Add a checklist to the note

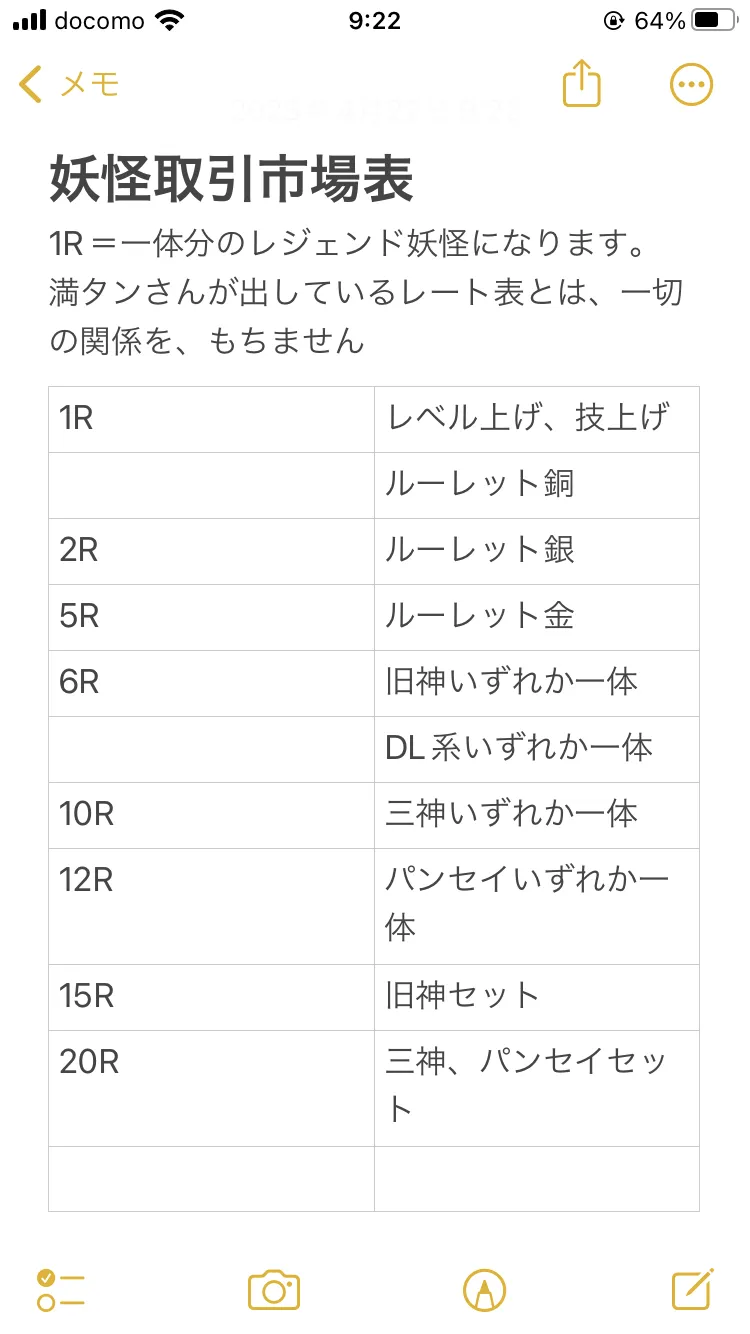[60, 1290]
